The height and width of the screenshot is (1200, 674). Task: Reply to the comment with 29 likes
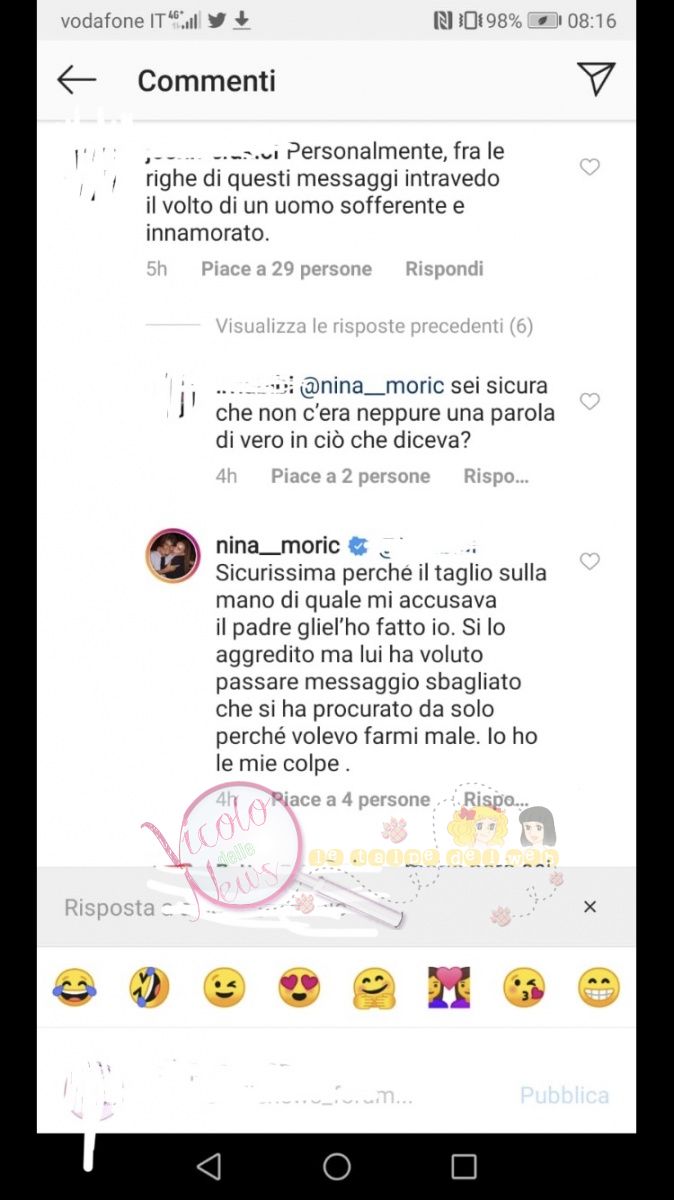444,269
